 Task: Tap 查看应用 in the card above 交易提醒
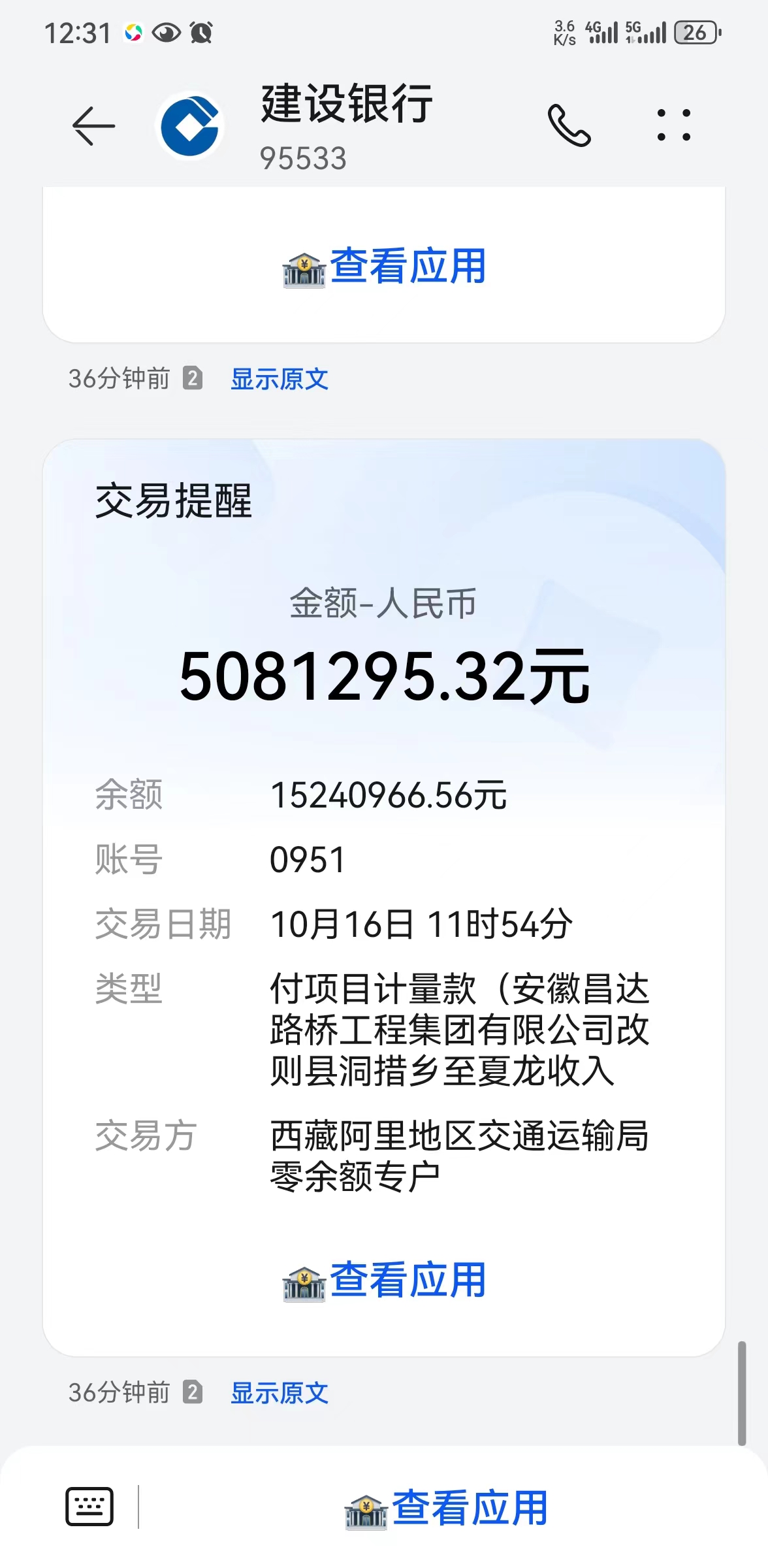point(385,267)
